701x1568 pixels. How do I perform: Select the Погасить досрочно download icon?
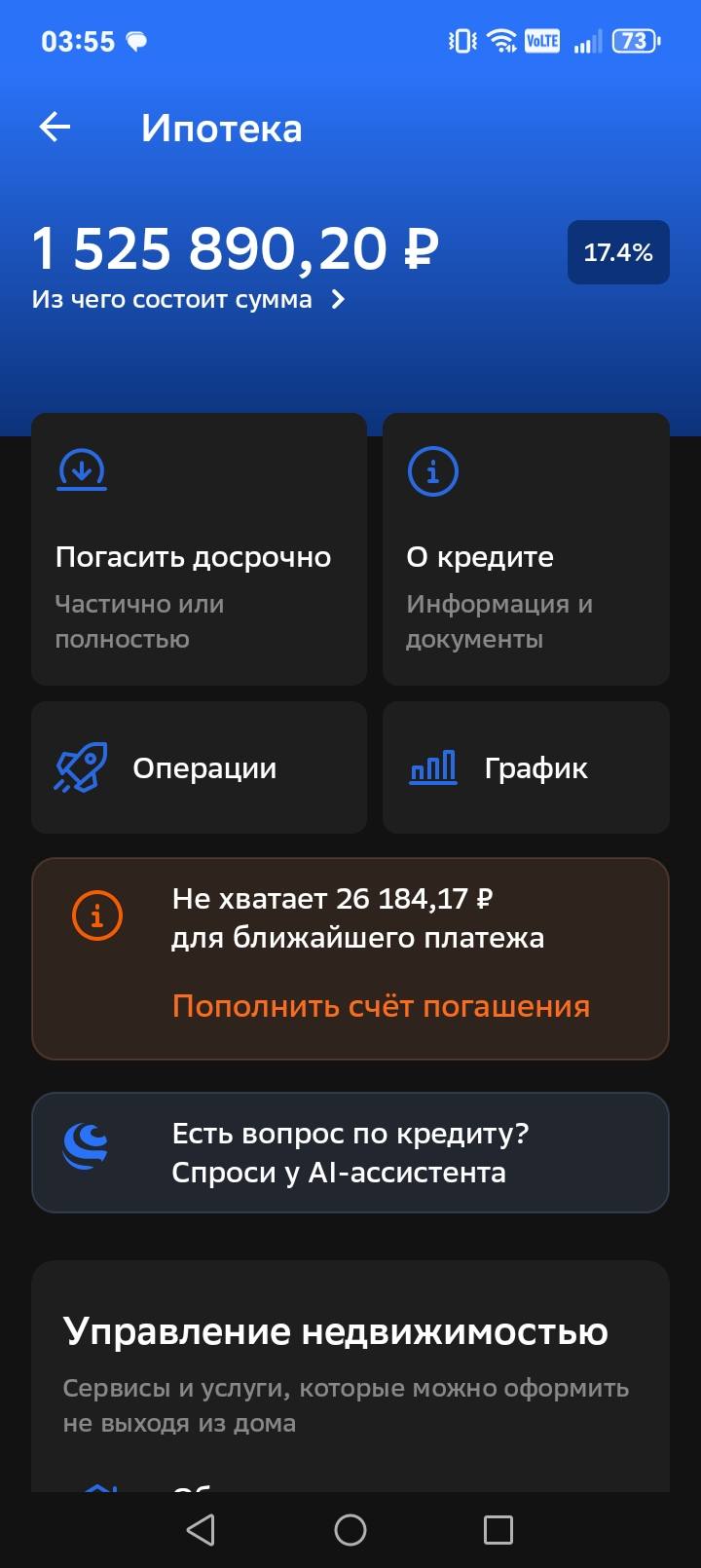click(x=82, y=470)
